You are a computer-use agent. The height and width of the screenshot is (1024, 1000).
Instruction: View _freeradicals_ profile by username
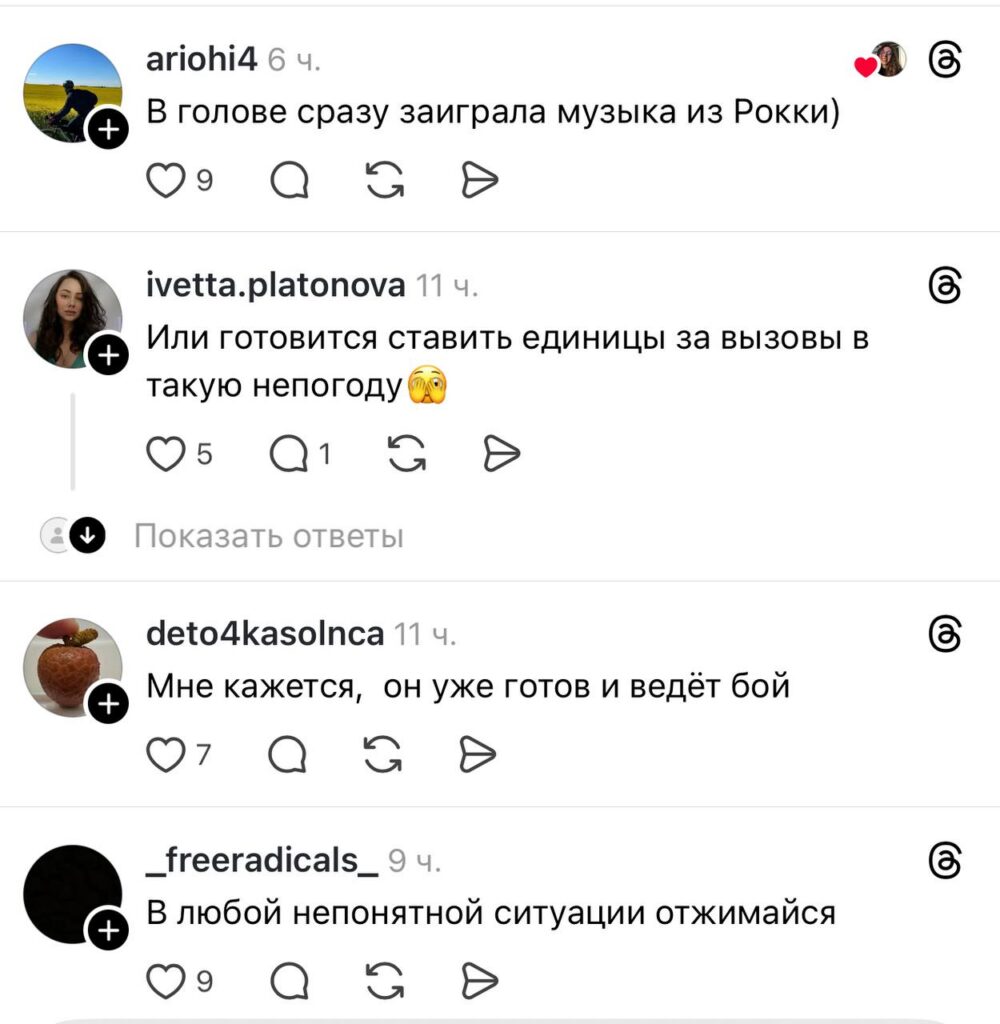263,859
